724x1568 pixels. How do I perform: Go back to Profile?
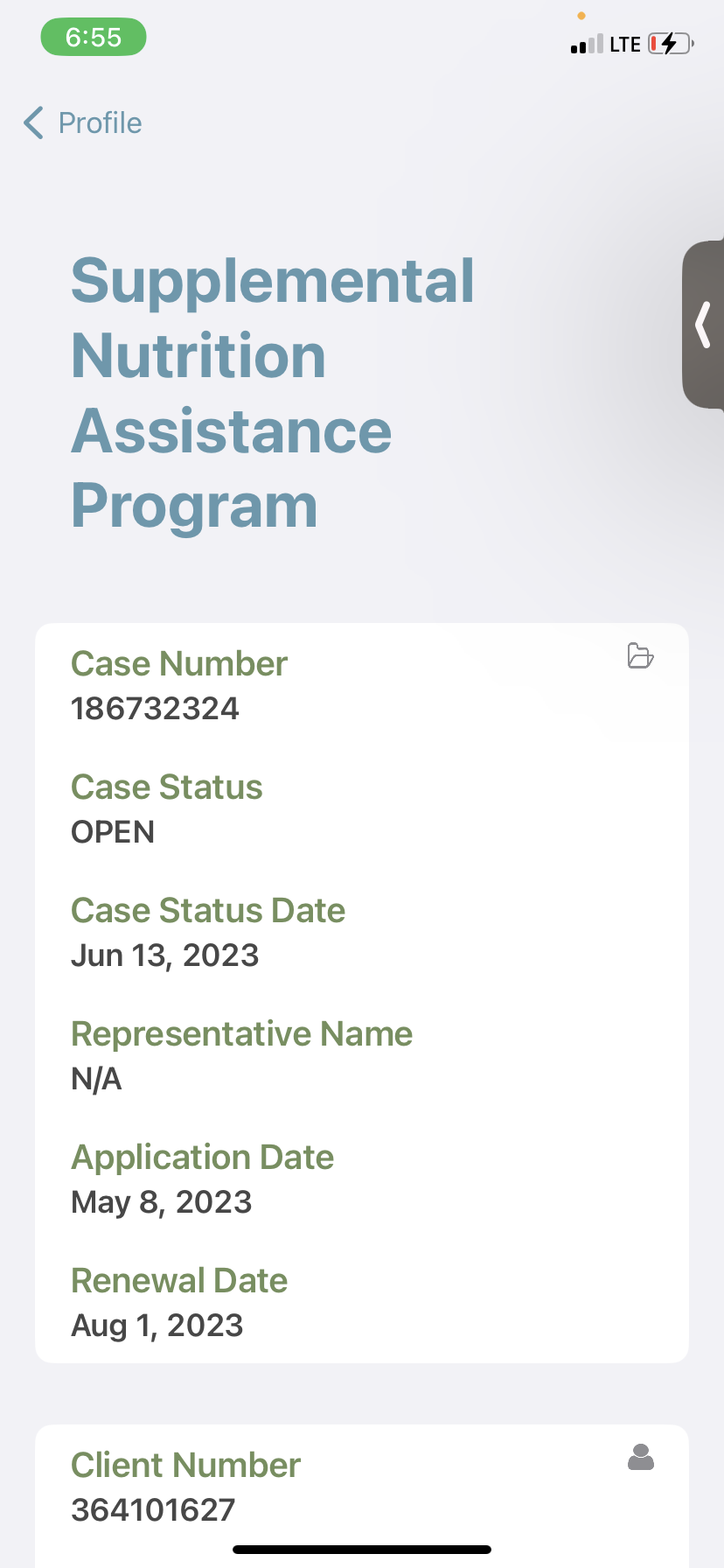83,123
